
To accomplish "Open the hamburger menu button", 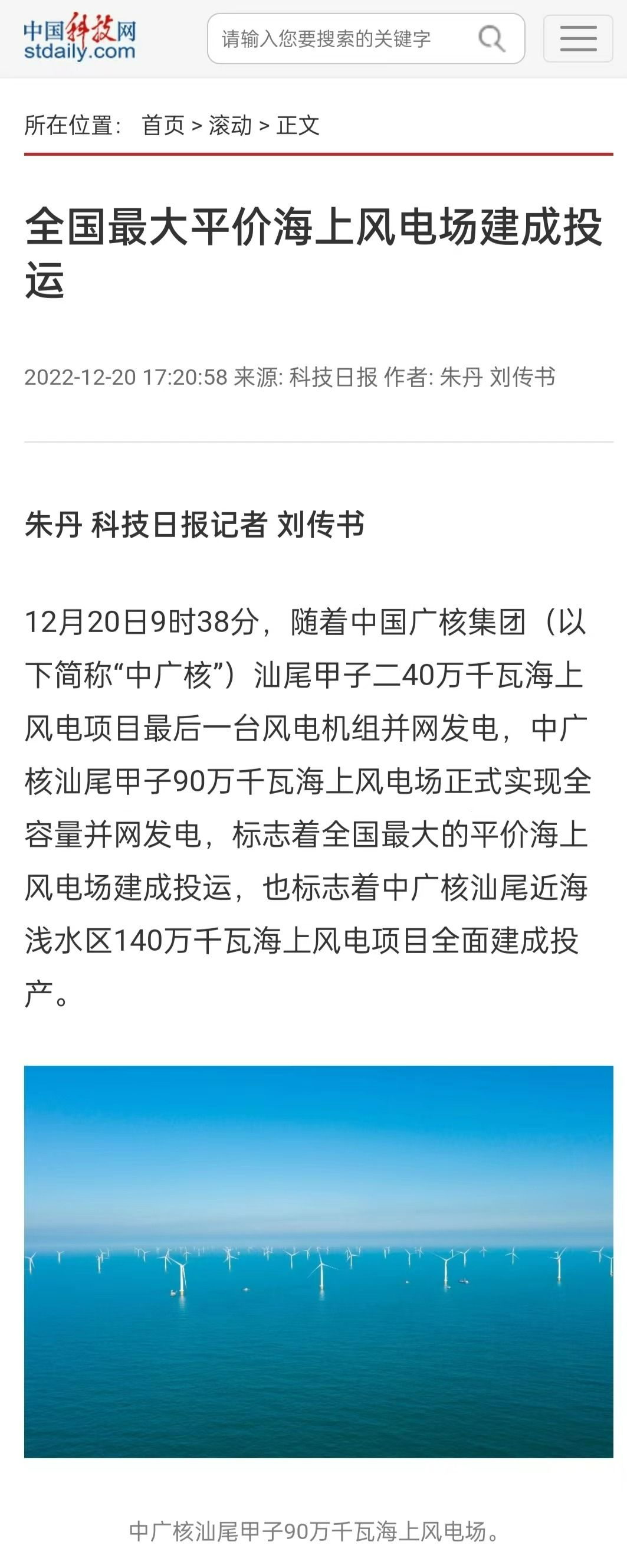I will click(577, 39).
